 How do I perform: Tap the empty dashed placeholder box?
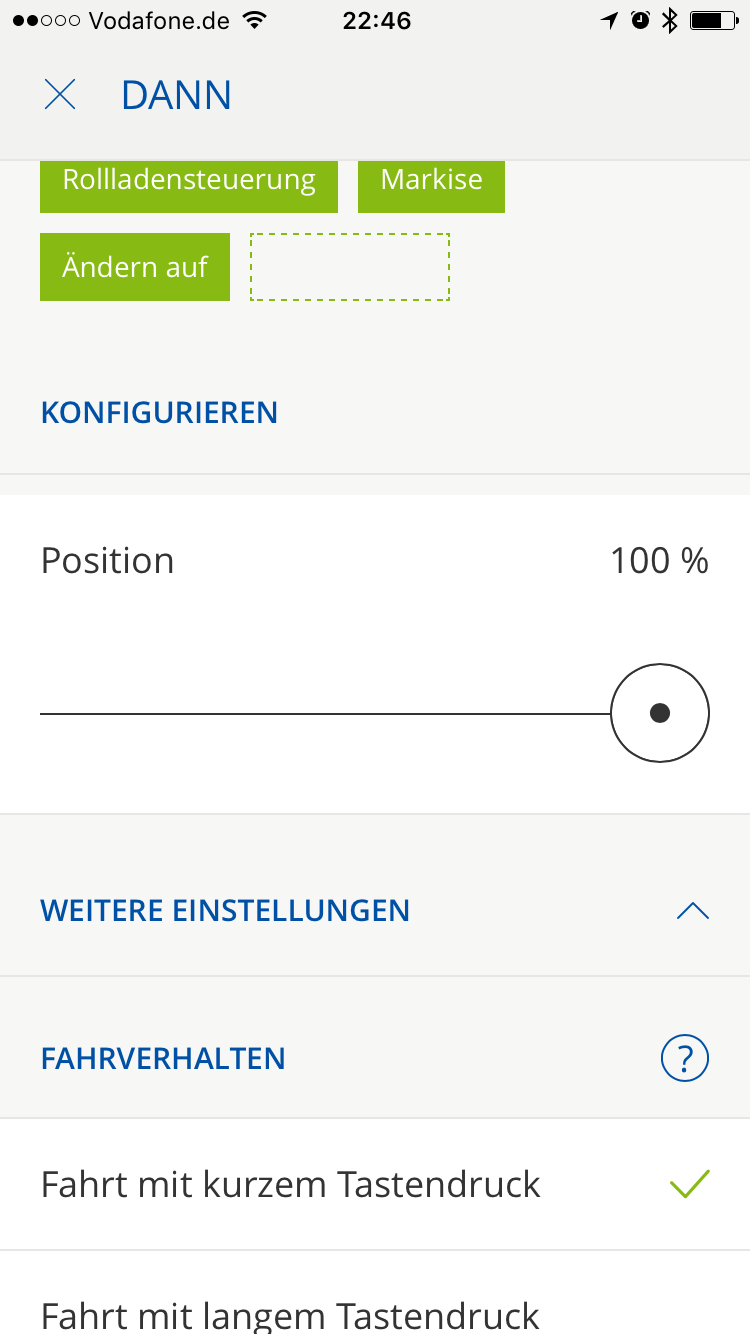tap(350, 267)
